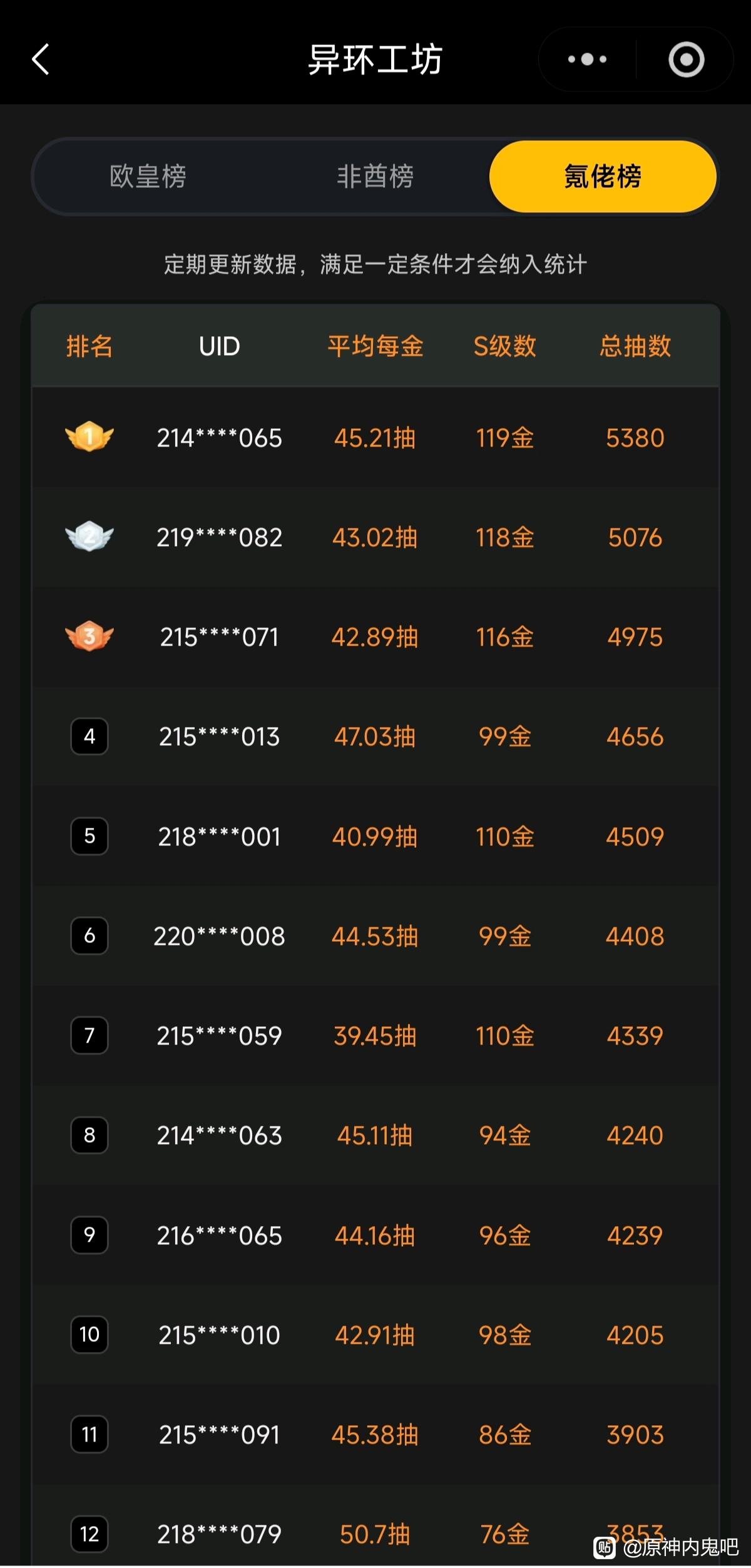Image resolution: width=751 pixels, height=1568 pixels.
Task: Switch to the 非酋榜 tab
Action: pos(375,176)
